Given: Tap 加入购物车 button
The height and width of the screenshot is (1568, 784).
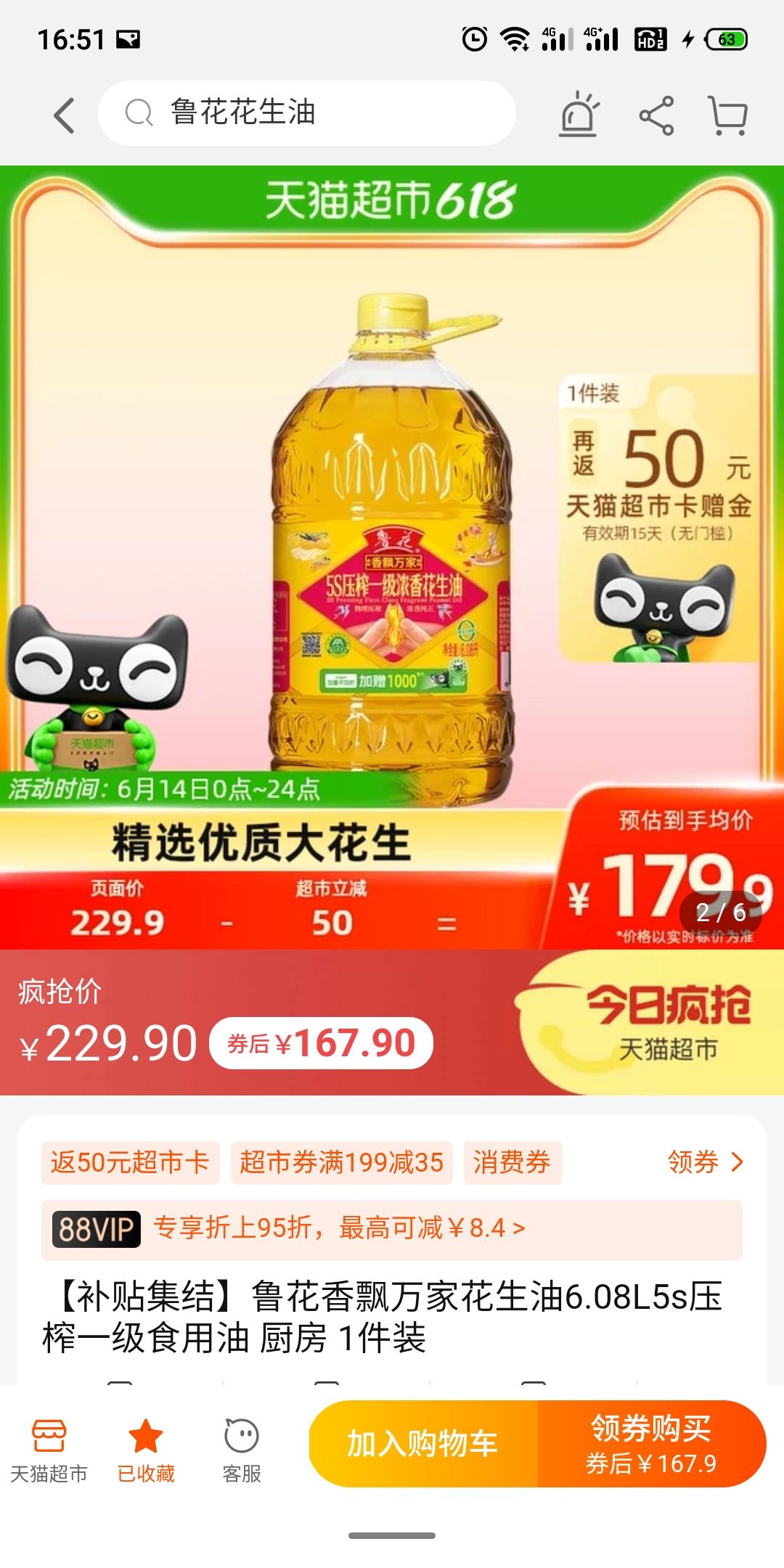Looking at the screenshot, I should pos(423,1443).
